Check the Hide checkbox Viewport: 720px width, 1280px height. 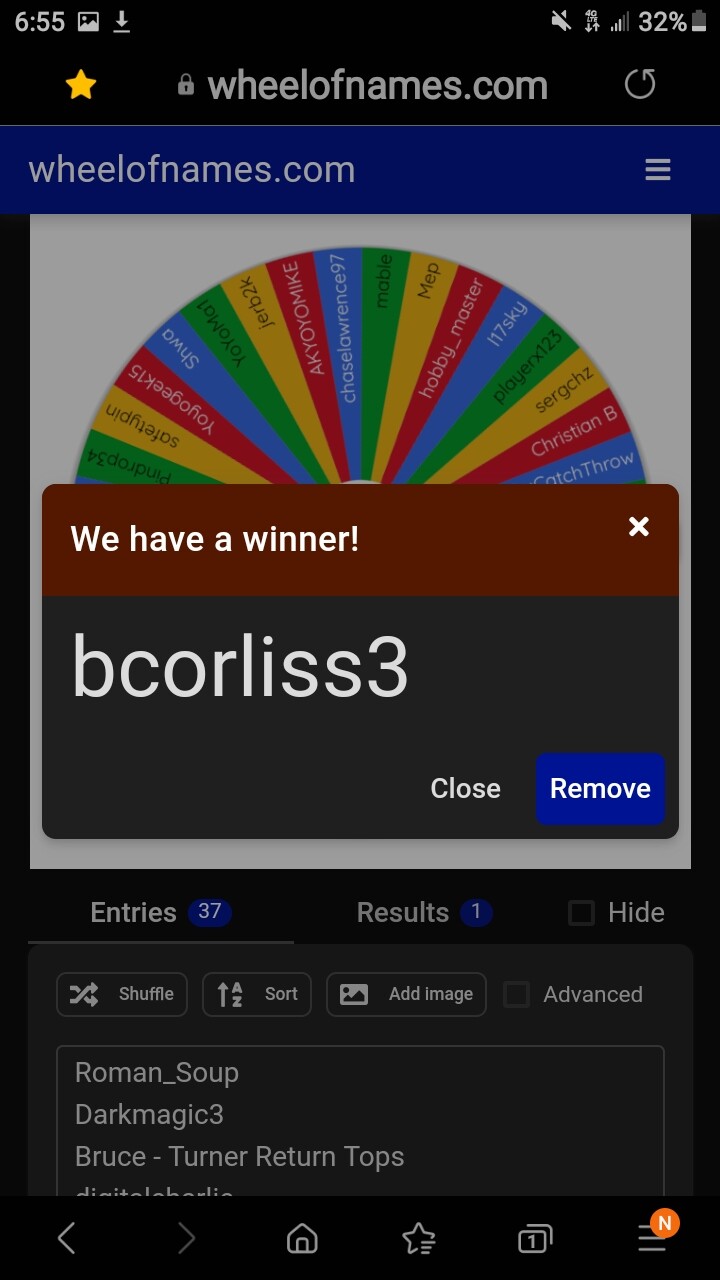(x=581, y=912)
